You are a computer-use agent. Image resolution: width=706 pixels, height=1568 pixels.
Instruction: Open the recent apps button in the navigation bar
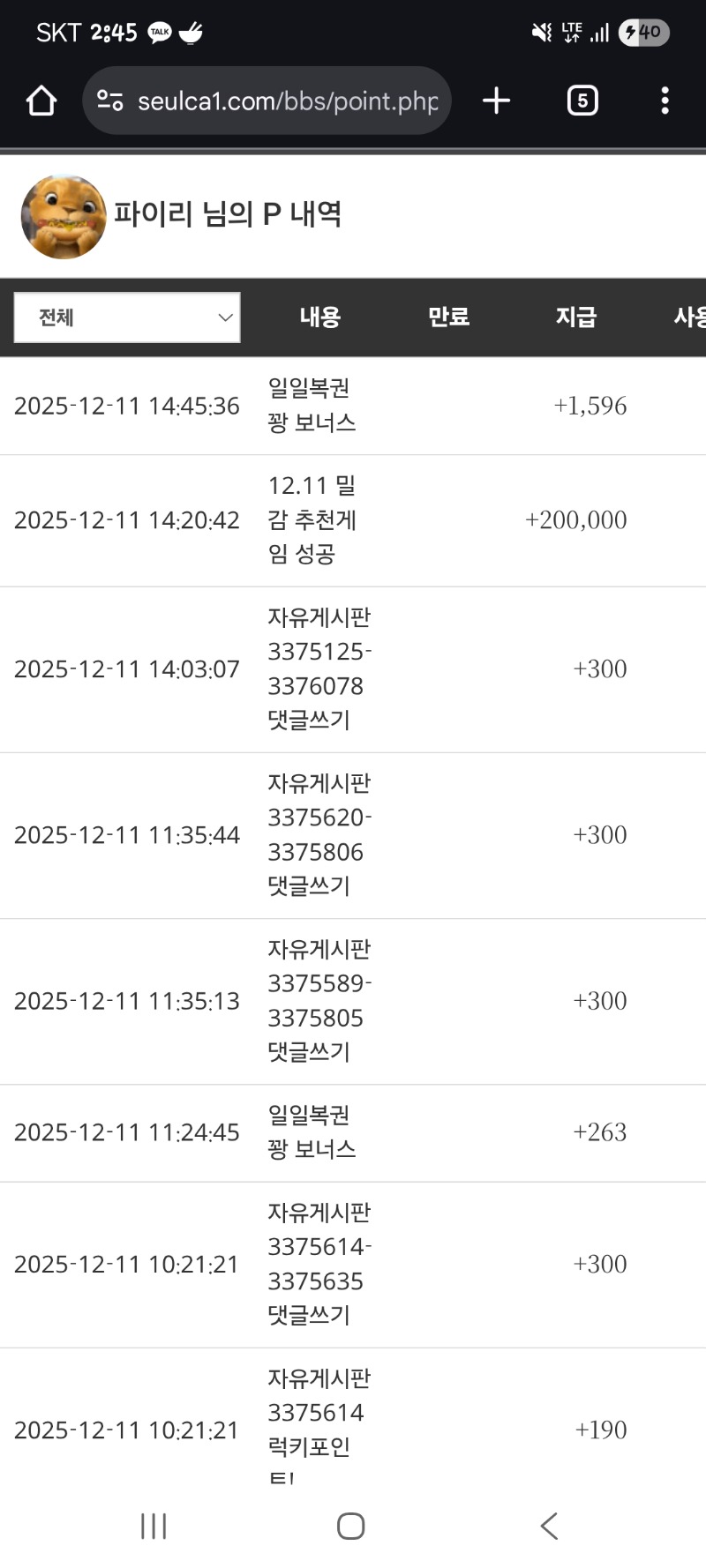pyautogui.click(x=154, y=1526)
